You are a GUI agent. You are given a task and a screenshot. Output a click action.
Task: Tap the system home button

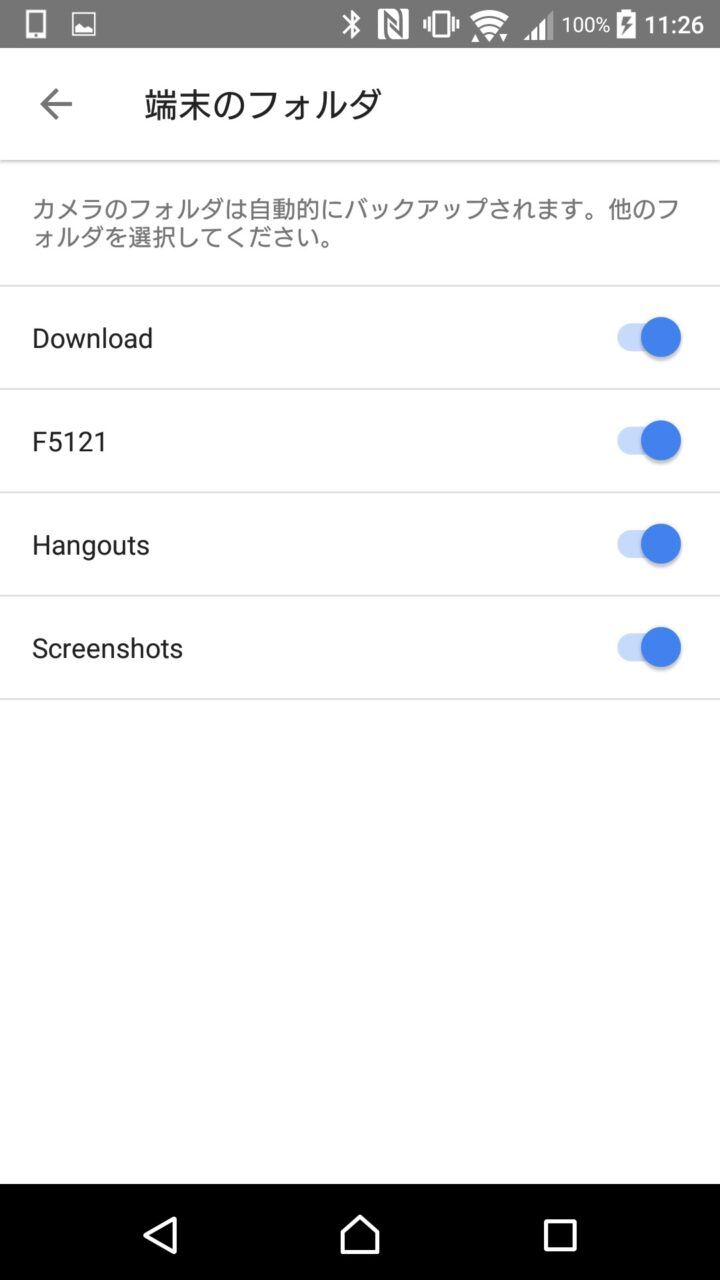coord(360,1235)
